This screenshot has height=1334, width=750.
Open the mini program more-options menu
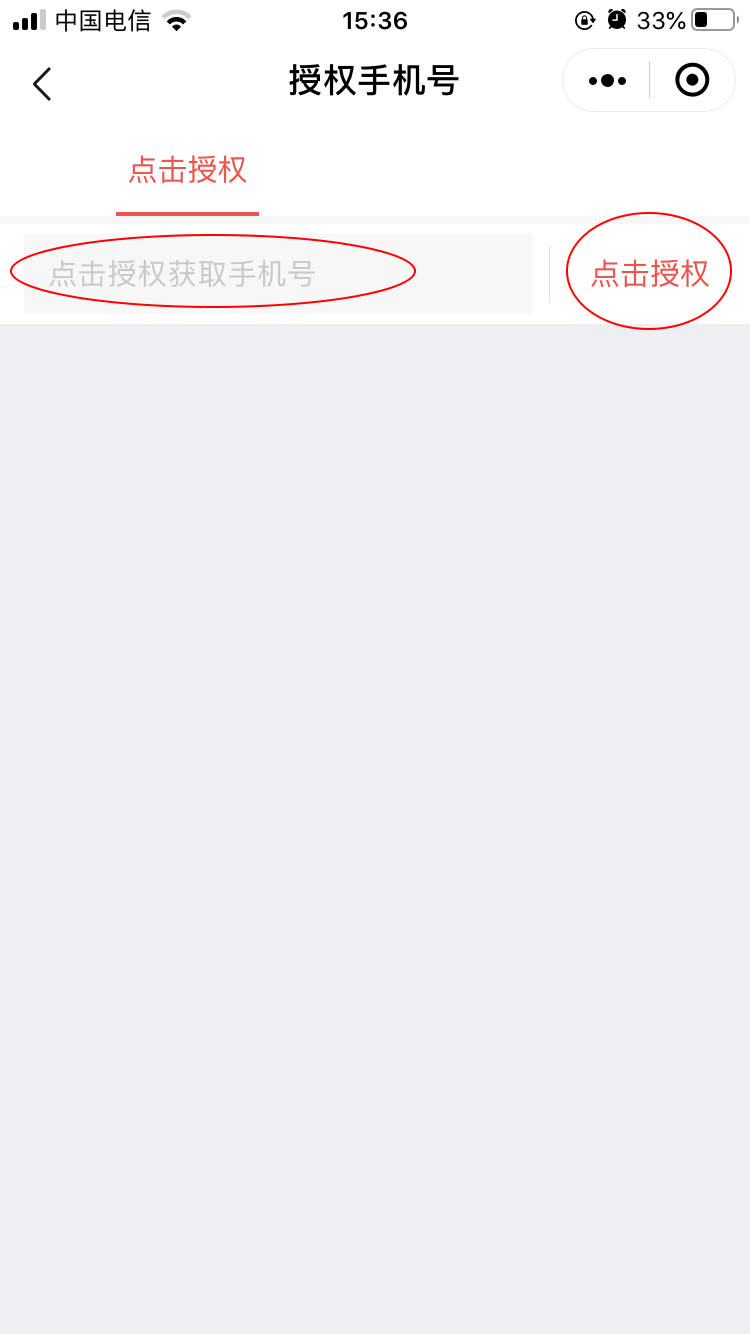click(607, 80)
